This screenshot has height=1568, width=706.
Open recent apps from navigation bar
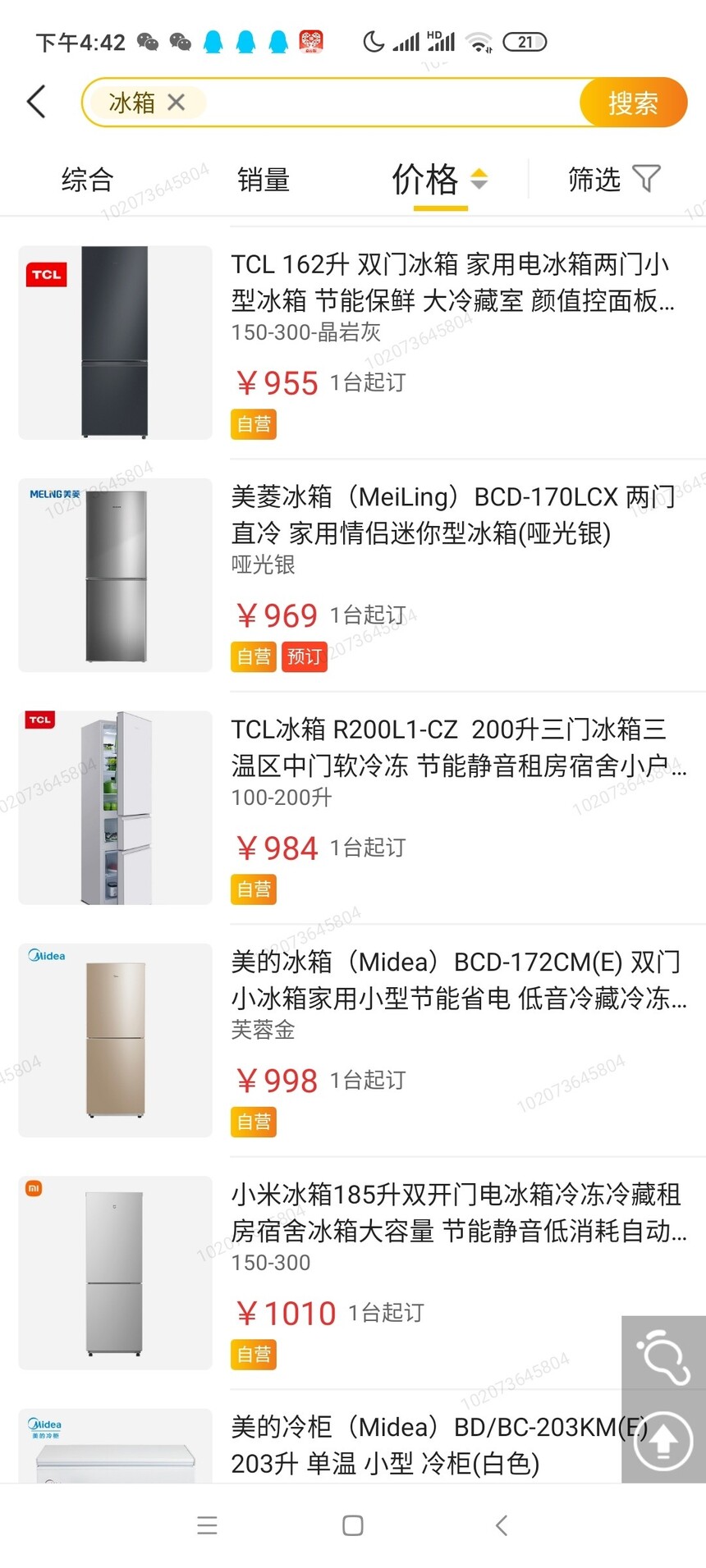tap(208, 1525)
